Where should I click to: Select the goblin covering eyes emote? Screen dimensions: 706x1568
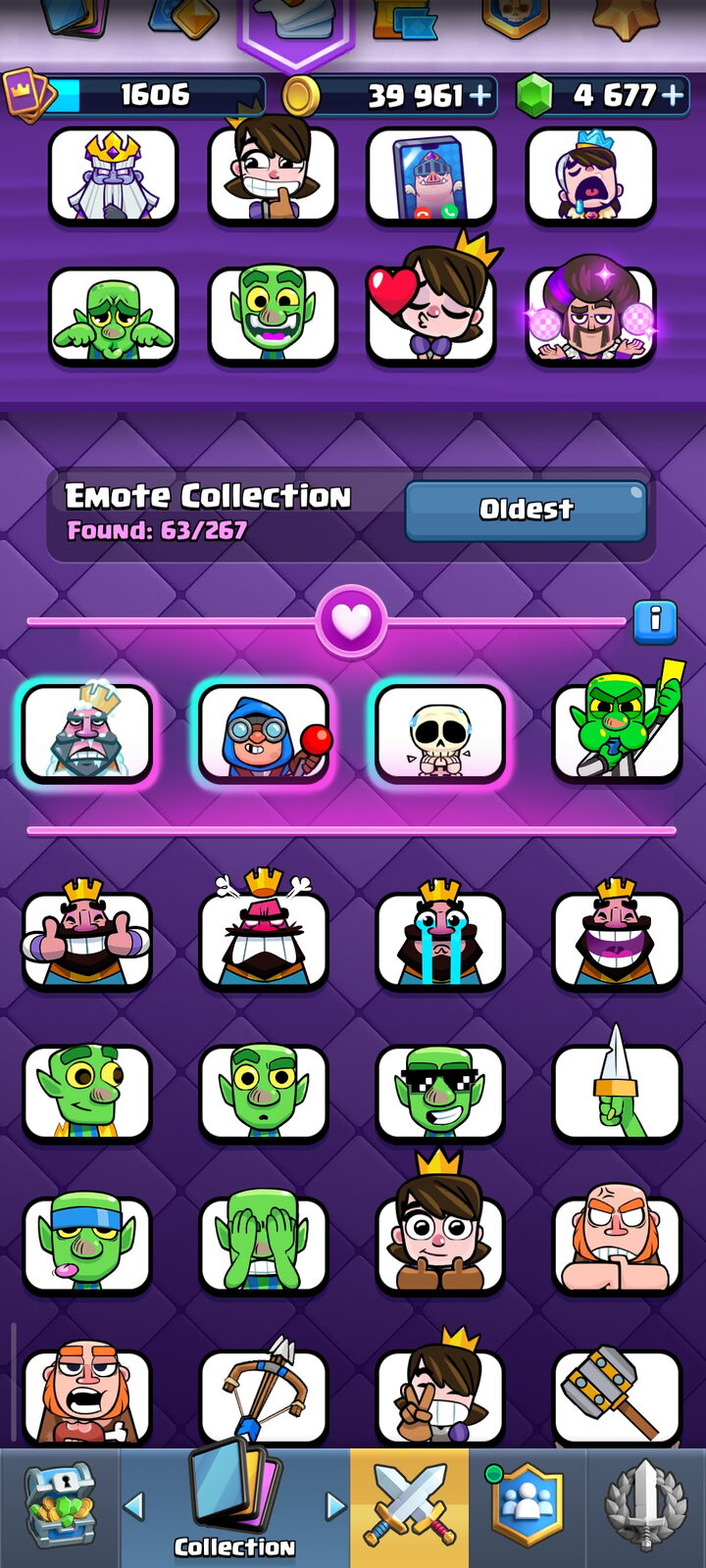pyautogui.click(x=264, y=1245)
